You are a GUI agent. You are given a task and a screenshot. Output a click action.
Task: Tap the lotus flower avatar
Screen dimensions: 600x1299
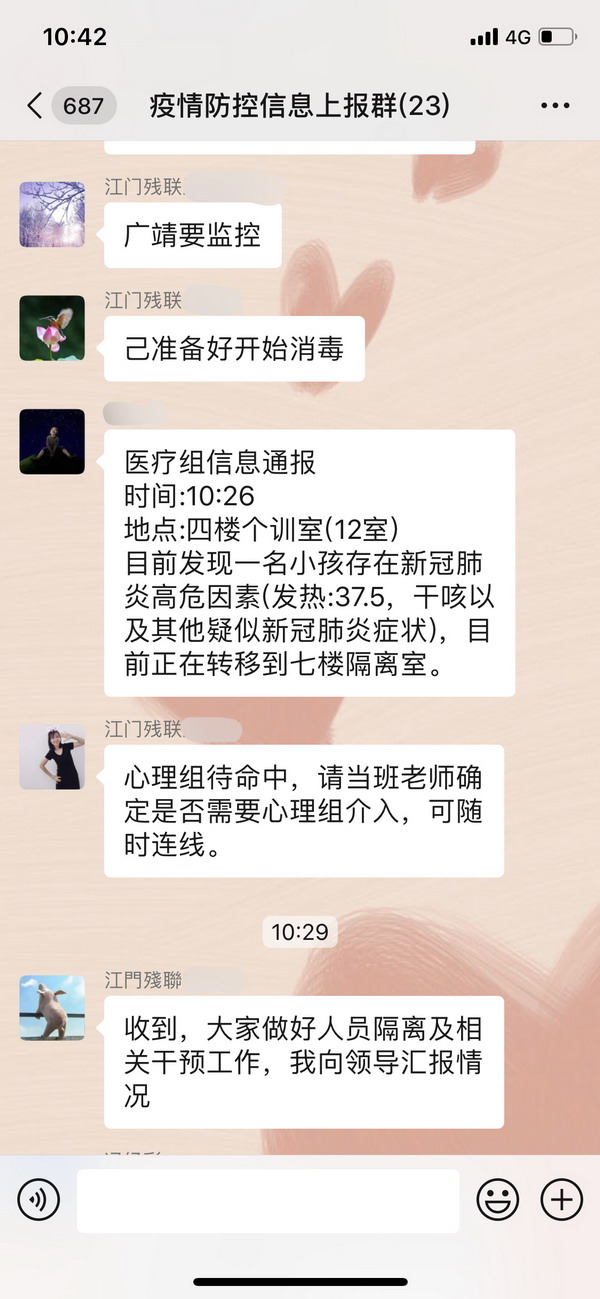pyautogui.click(x=52, y=328)
